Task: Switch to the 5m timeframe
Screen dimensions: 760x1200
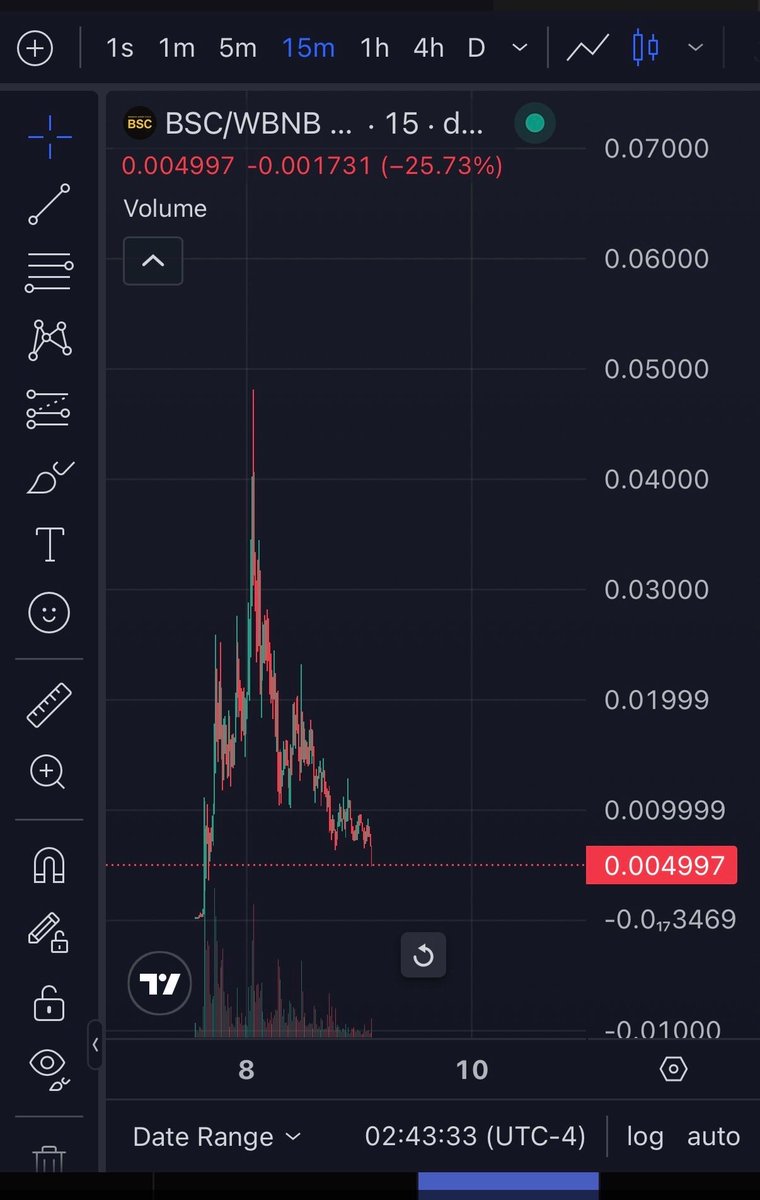Action: pyautogui.click(x=238, y=47)
